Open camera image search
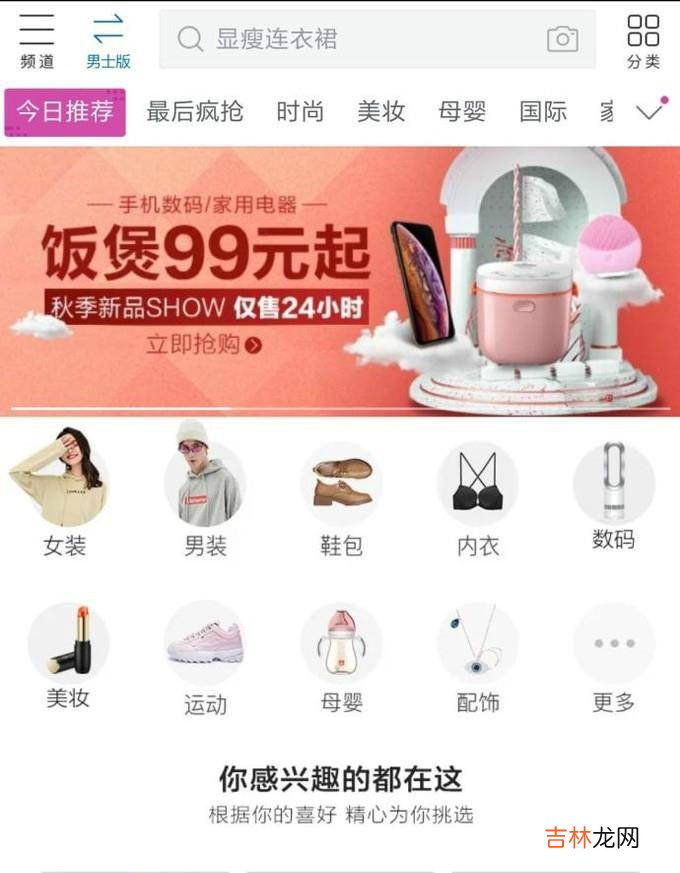 [x=562, y=39]
